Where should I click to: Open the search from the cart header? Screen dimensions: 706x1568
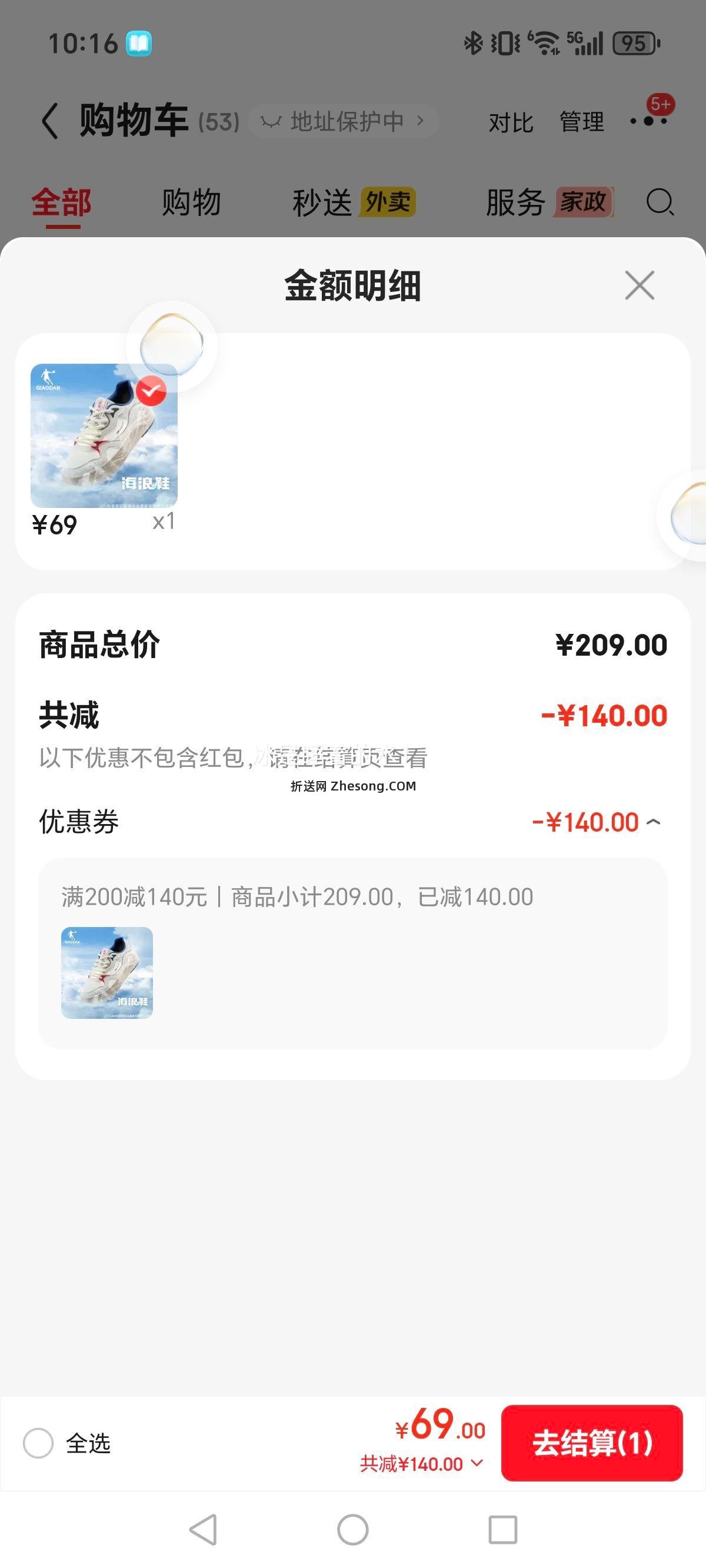click(x=660, y=202)
